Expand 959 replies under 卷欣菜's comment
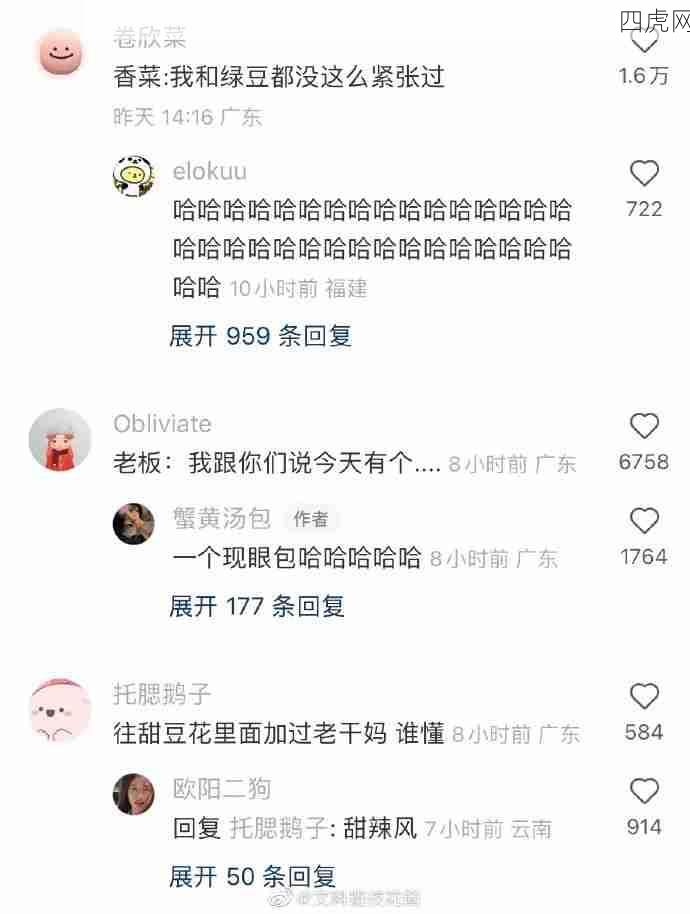This screenshot has width=690, height=914. click(x=261, y=336)
